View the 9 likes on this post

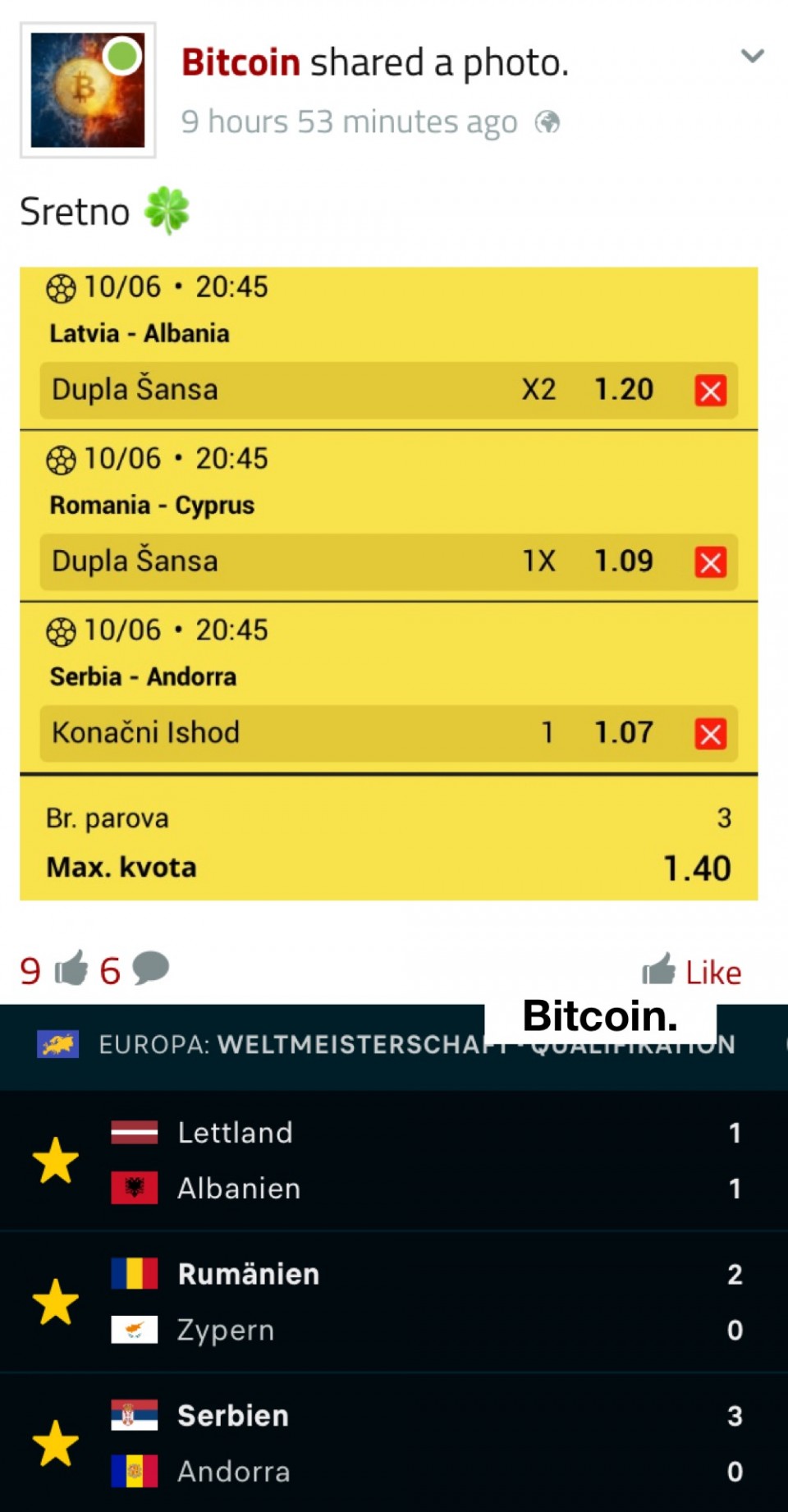[53, 969]
